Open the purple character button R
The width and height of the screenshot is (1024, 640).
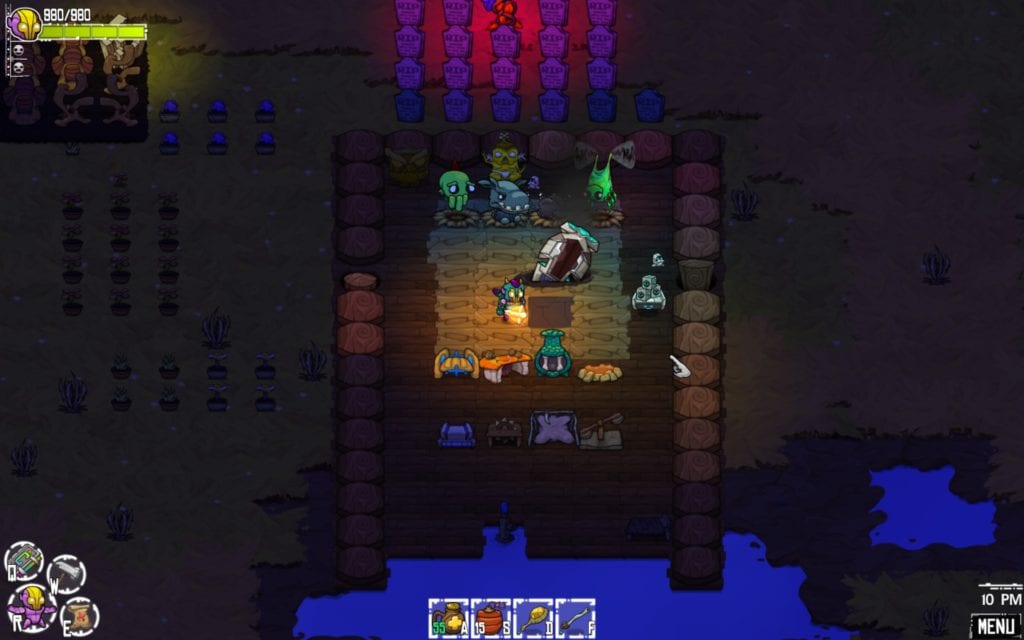32,606
